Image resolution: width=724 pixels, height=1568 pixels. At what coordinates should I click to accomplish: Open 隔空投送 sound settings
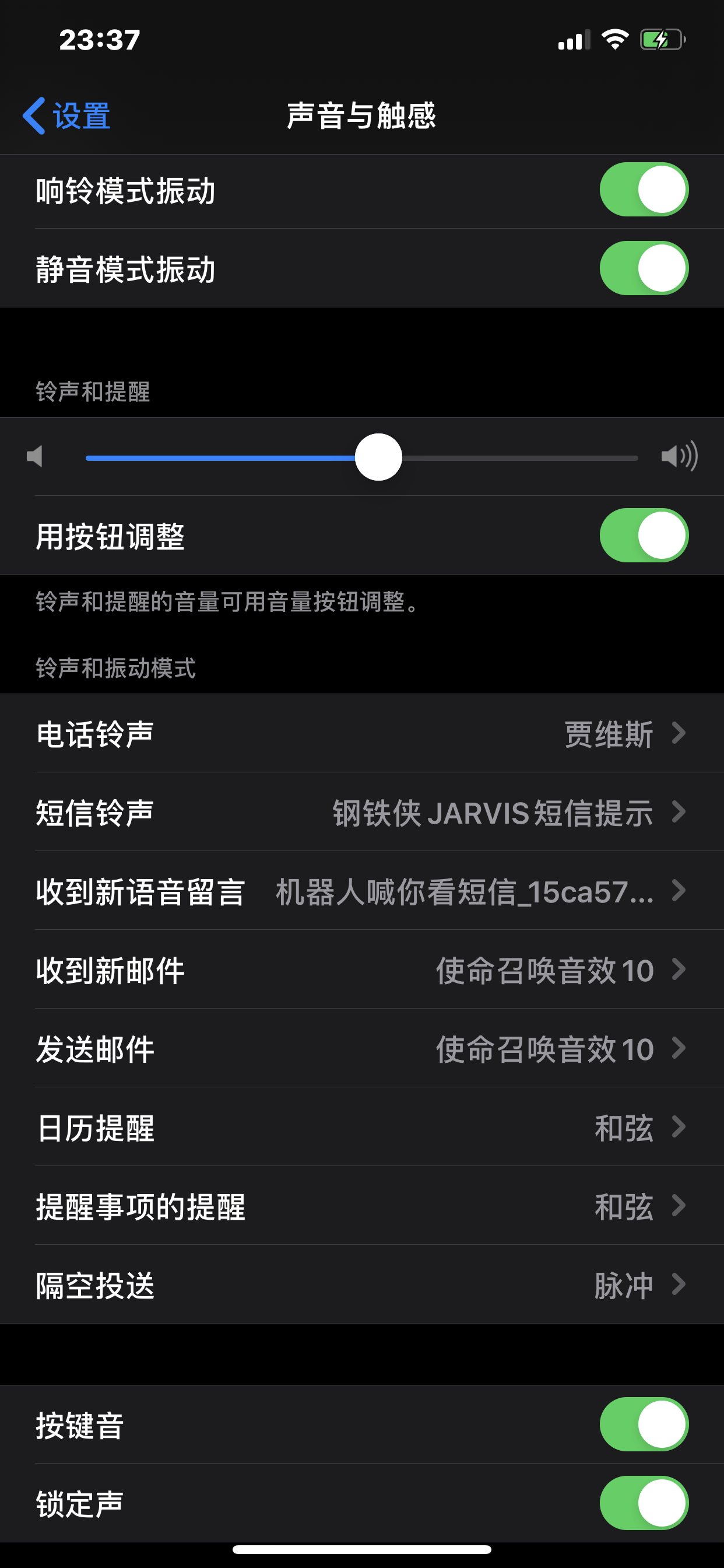361,1285
